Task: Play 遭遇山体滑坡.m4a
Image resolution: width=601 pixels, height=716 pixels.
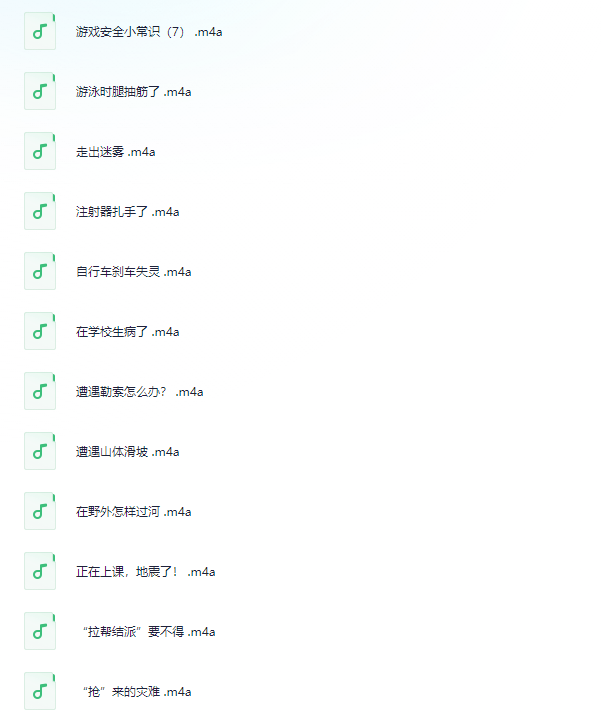Action: (x=127, y=452)
